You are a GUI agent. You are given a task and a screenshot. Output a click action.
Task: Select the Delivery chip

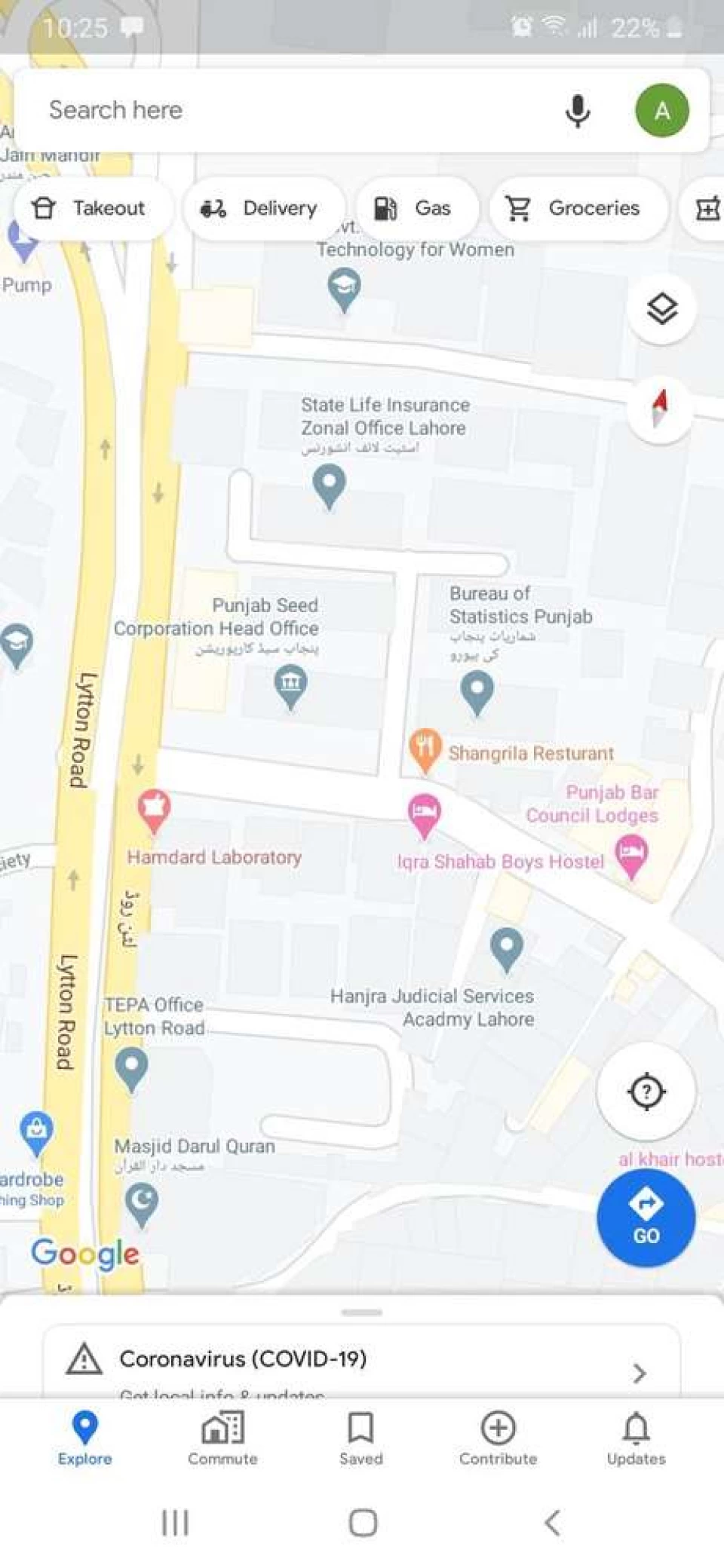click(259, 208)
